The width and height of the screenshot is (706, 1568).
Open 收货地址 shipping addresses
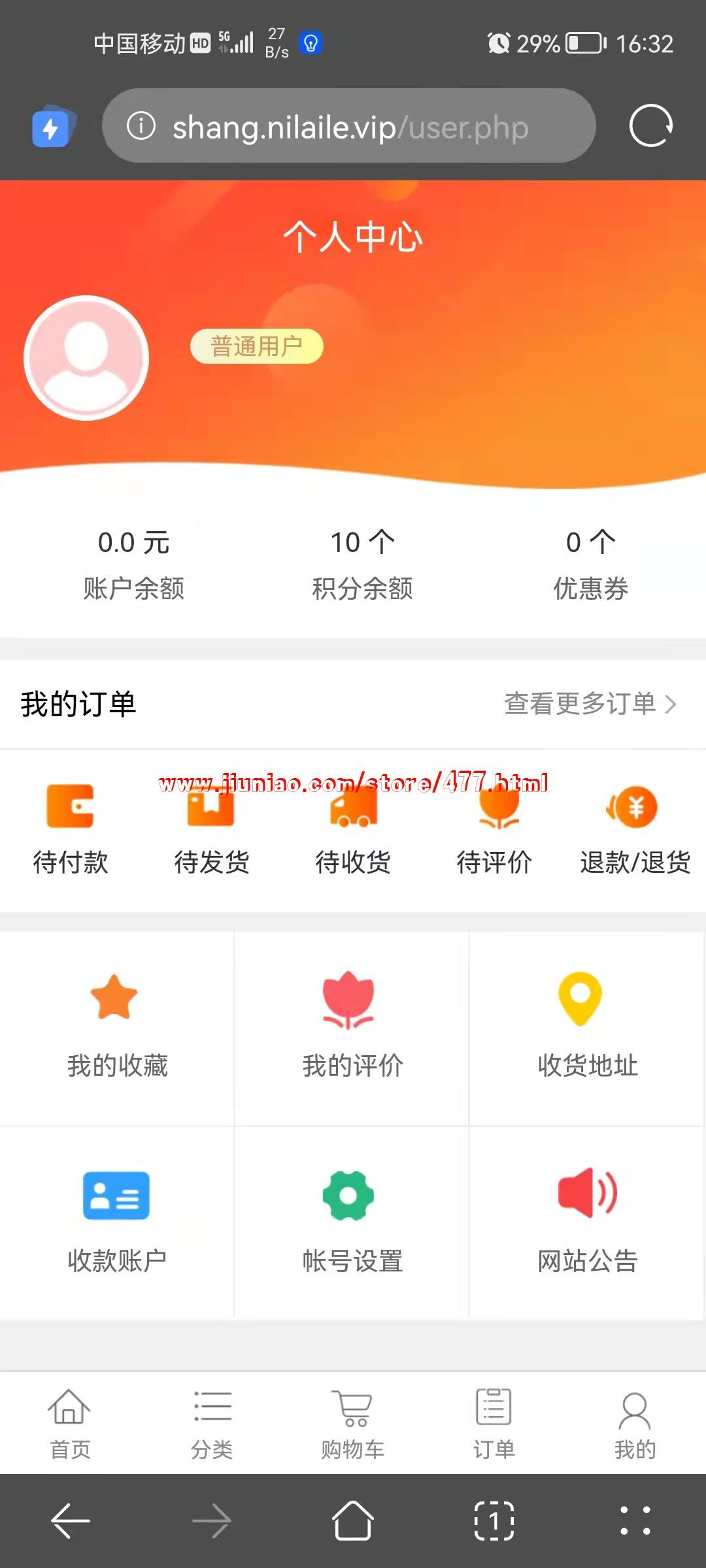pos(587,1027)
